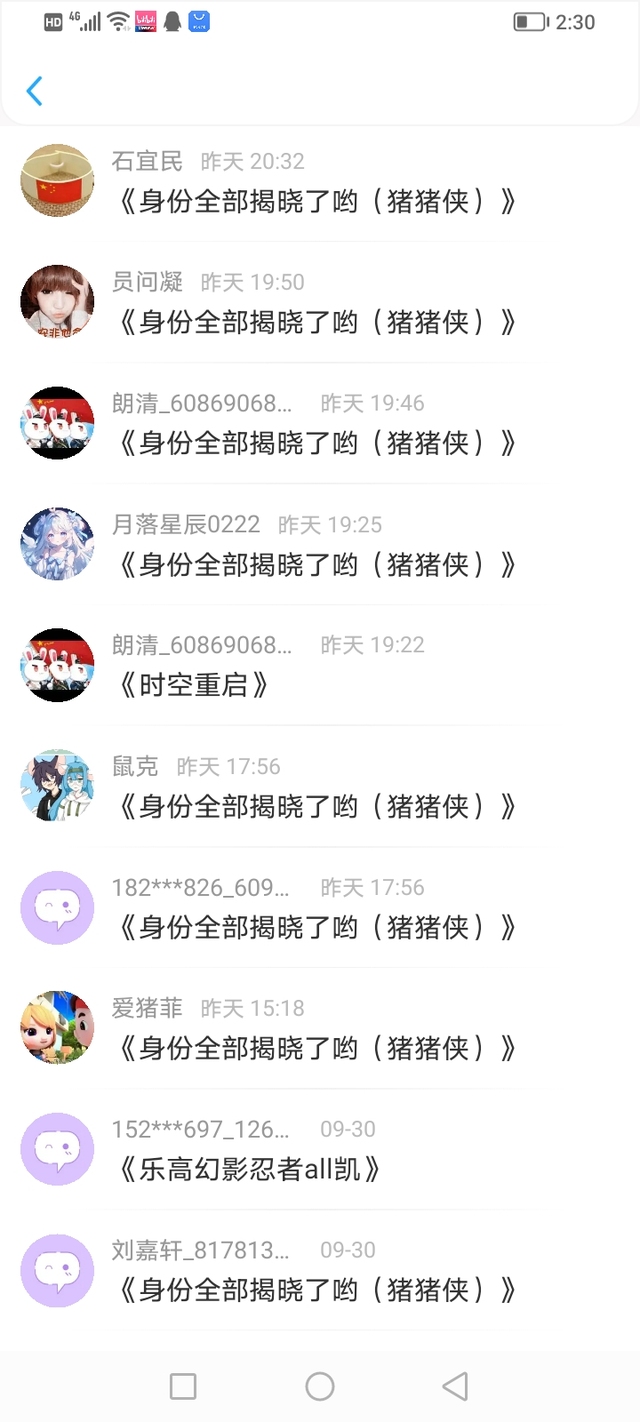The width and height of the screenshot is (640, 1422).
Task: Tap the blue back arrow
Action: (x=34, y=91)
